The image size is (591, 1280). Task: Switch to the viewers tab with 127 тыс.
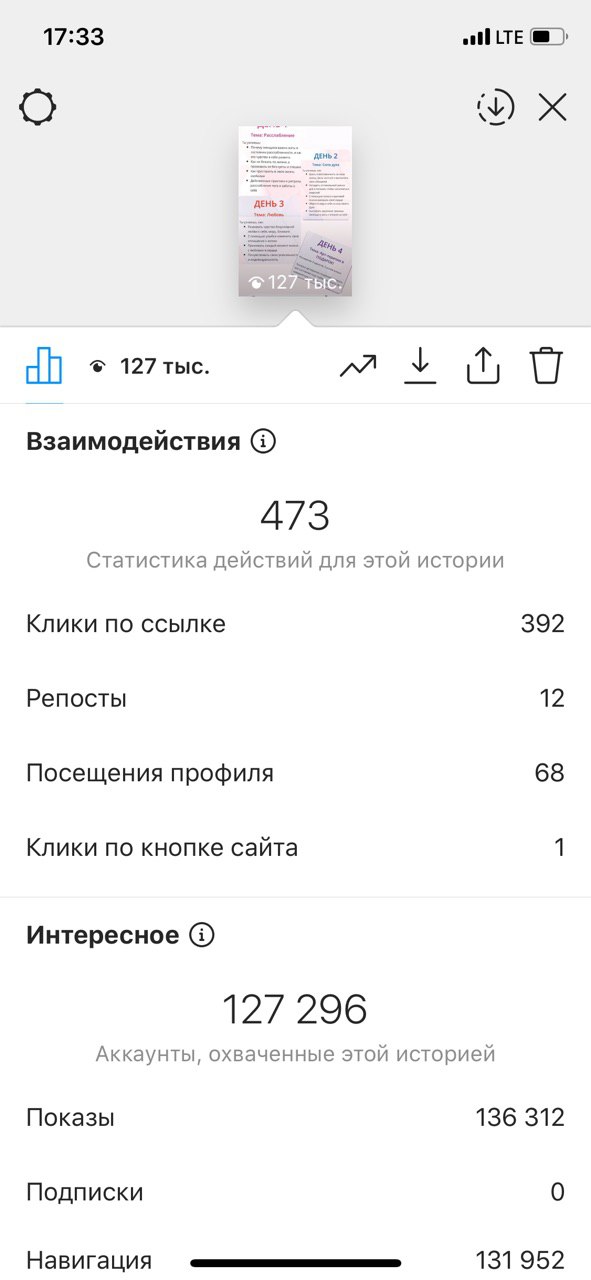coord(149,366)
